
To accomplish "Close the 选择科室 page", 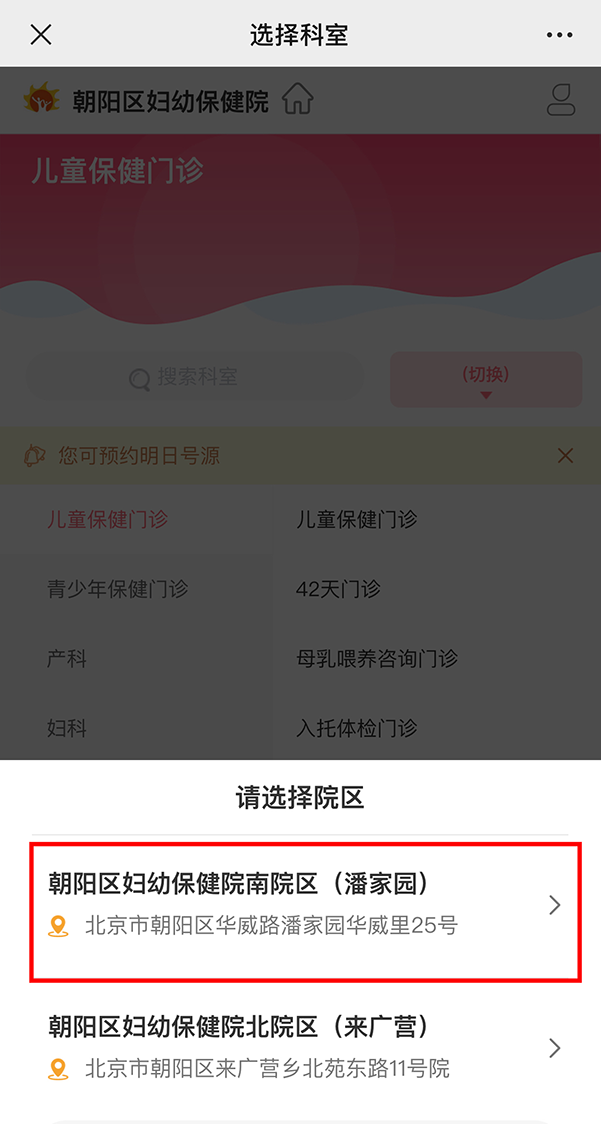I will 40,35.
